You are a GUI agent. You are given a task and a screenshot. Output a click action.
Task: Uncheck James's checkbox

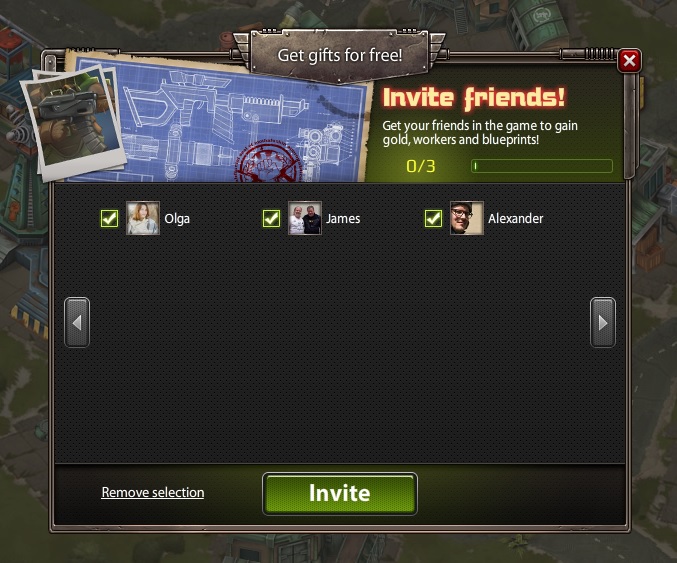tap(271, 218)
